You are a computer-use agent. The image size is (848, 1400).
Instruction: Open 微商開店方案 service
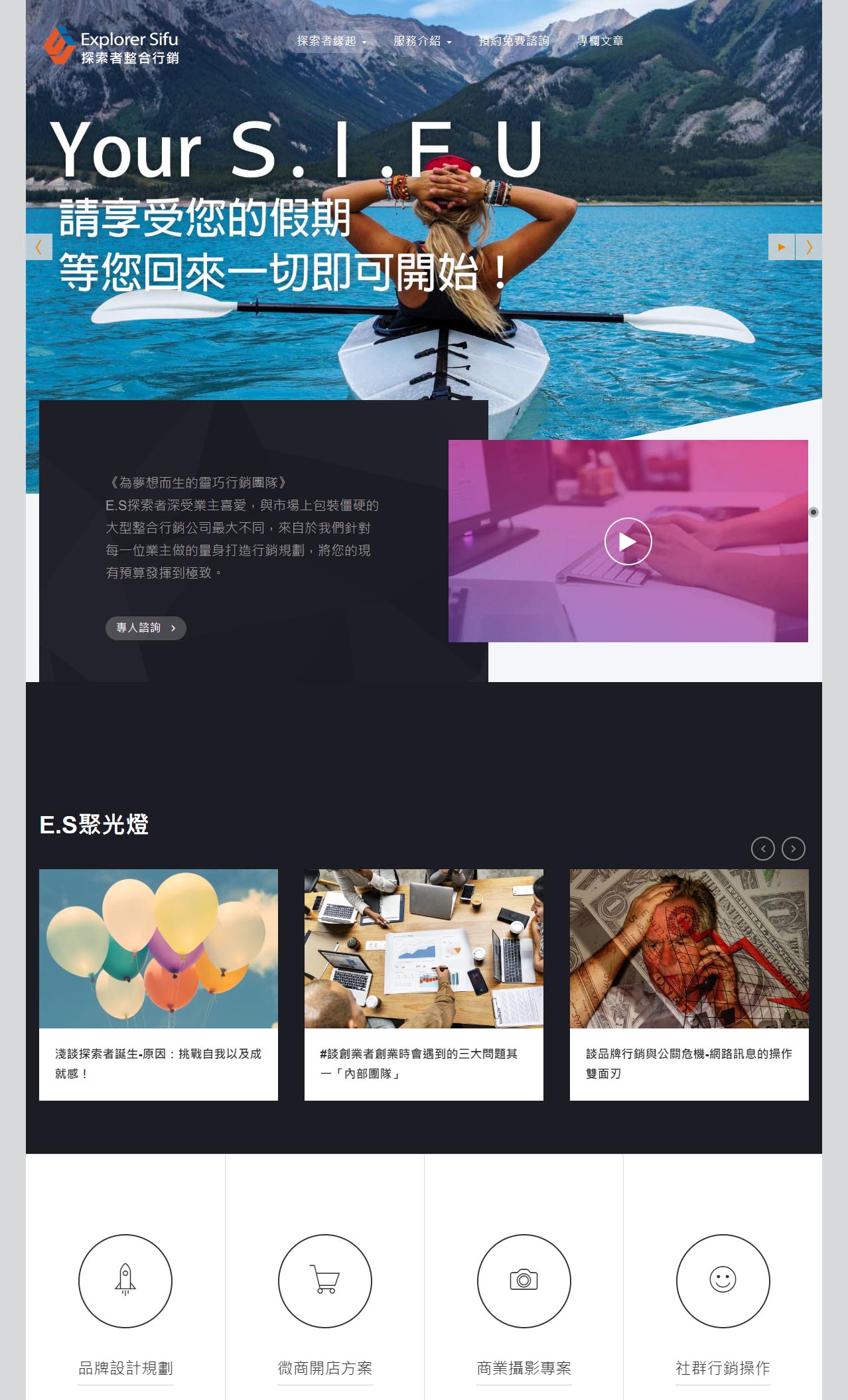click(324, 1368)
